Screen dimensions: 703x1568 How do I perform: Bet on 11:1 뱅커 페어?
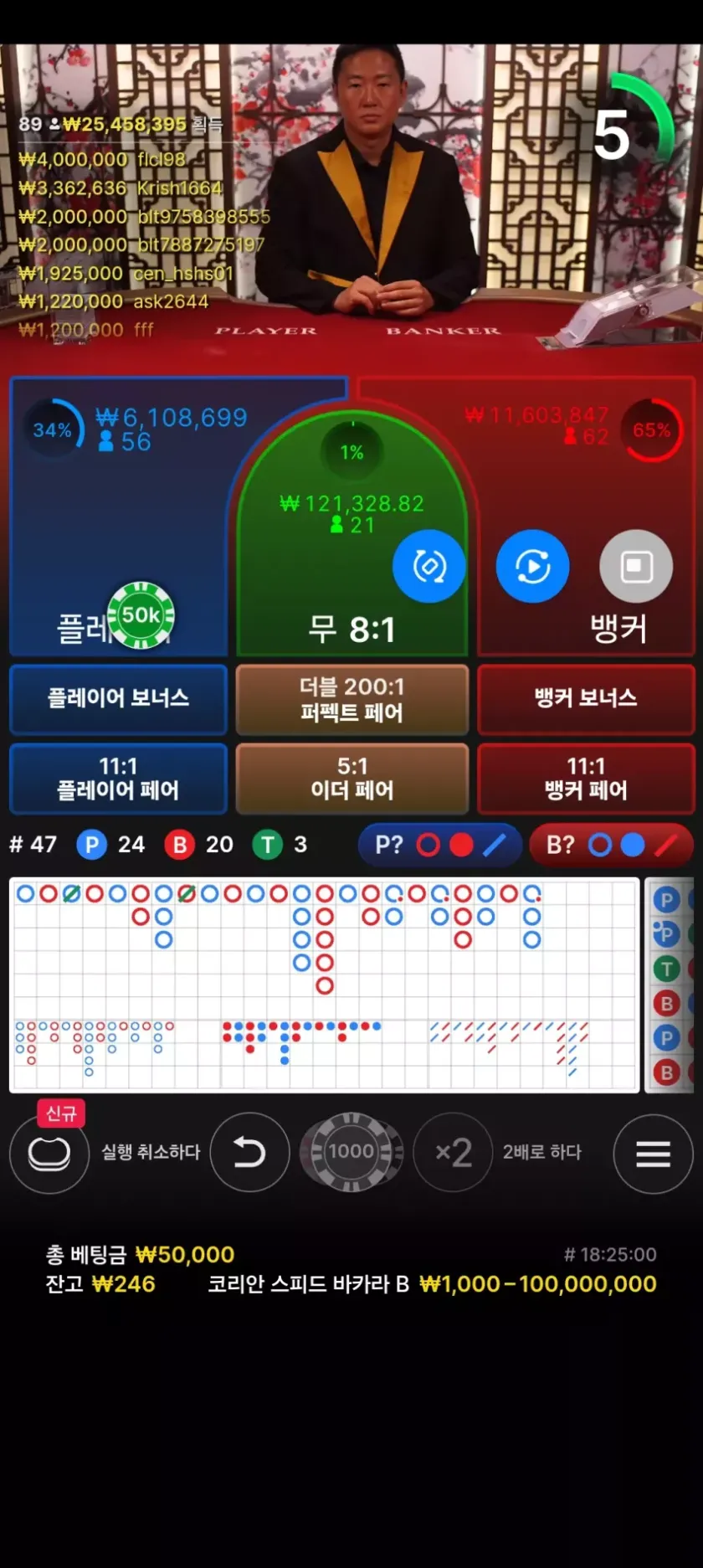tap(586, 778)
